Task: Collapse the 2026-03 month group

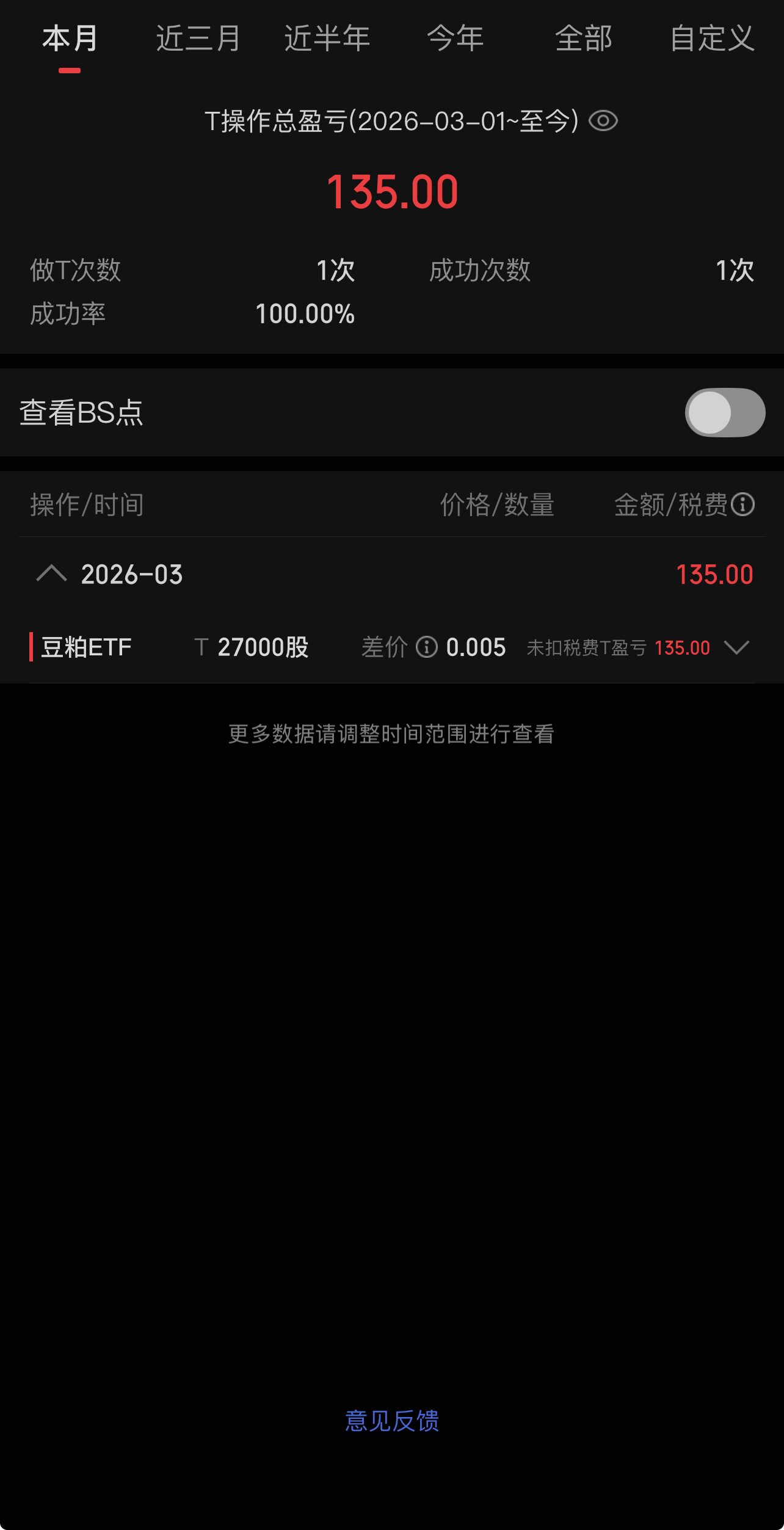Action: [52, 574]
